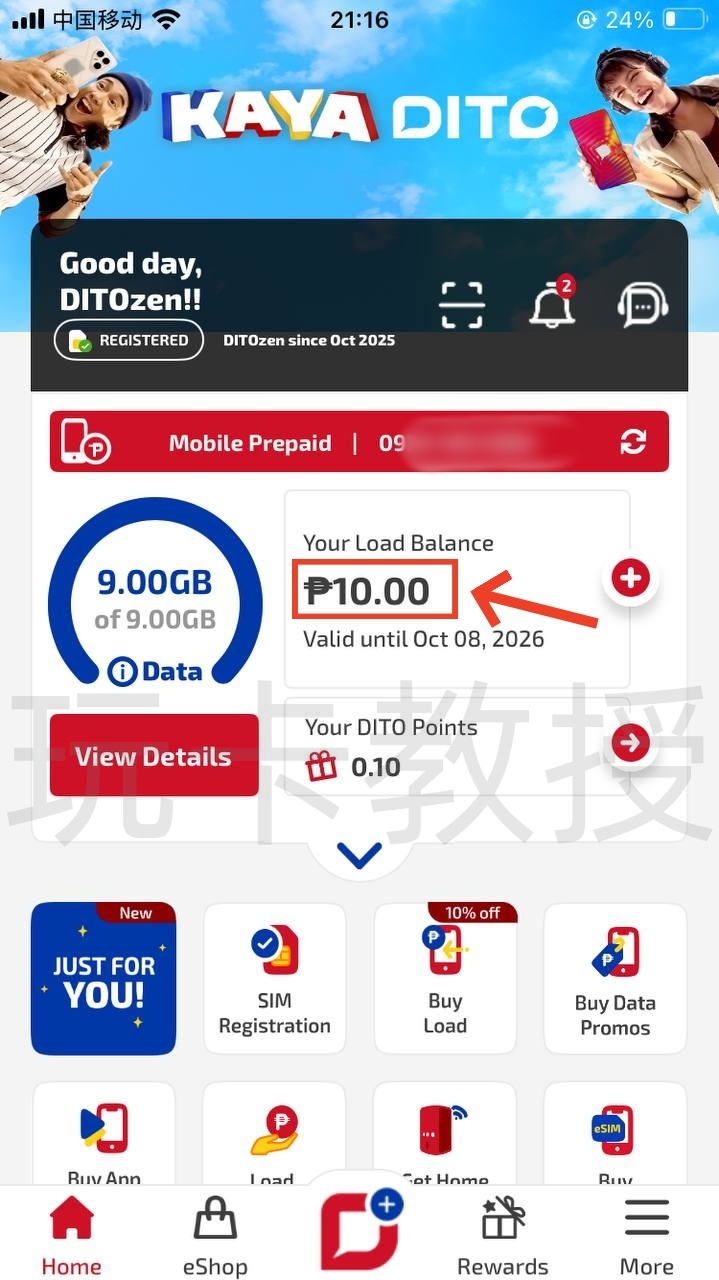Tap the View Details button

click(153, 756)
